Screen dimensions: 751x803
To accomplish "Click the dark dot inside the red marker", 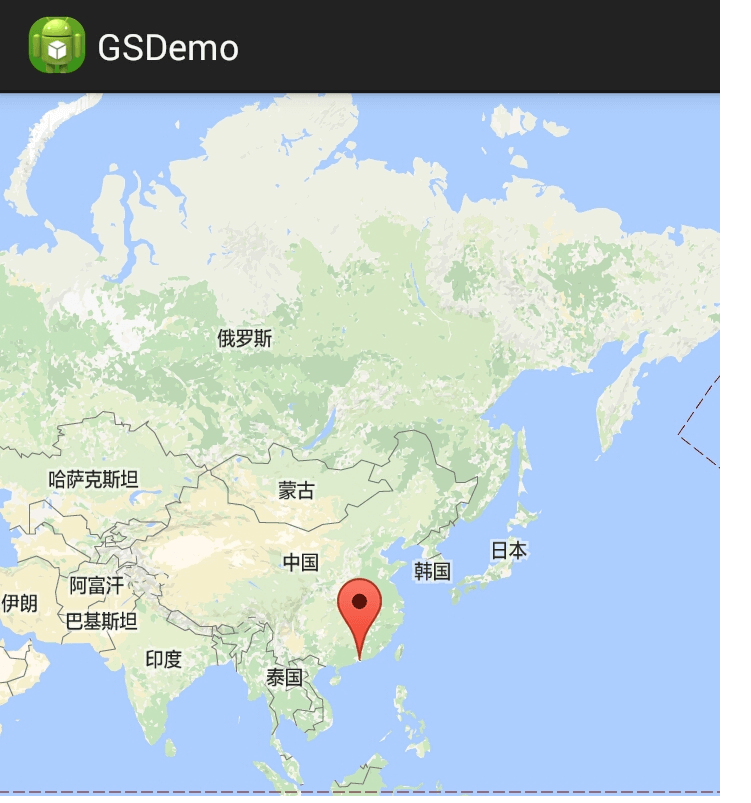I will pos(360,603).
